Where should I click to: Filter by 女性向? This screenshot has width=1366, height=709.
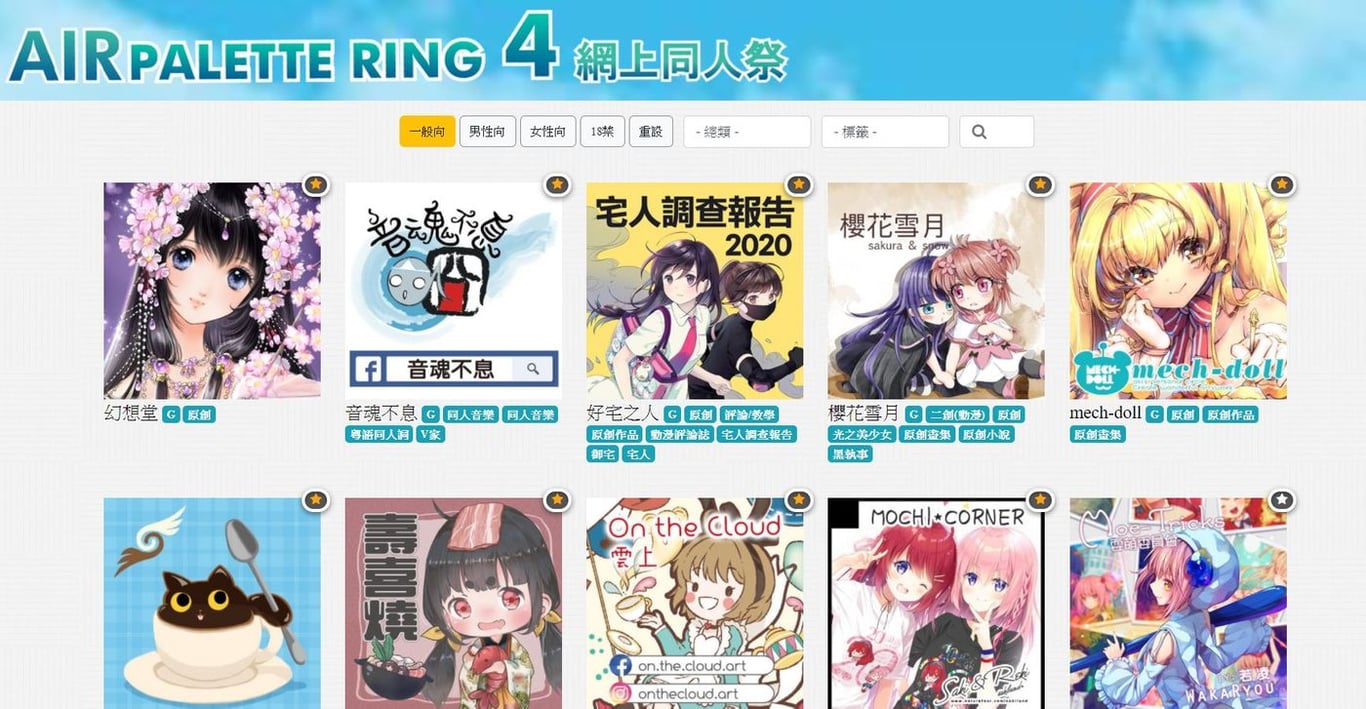point(547,132)
